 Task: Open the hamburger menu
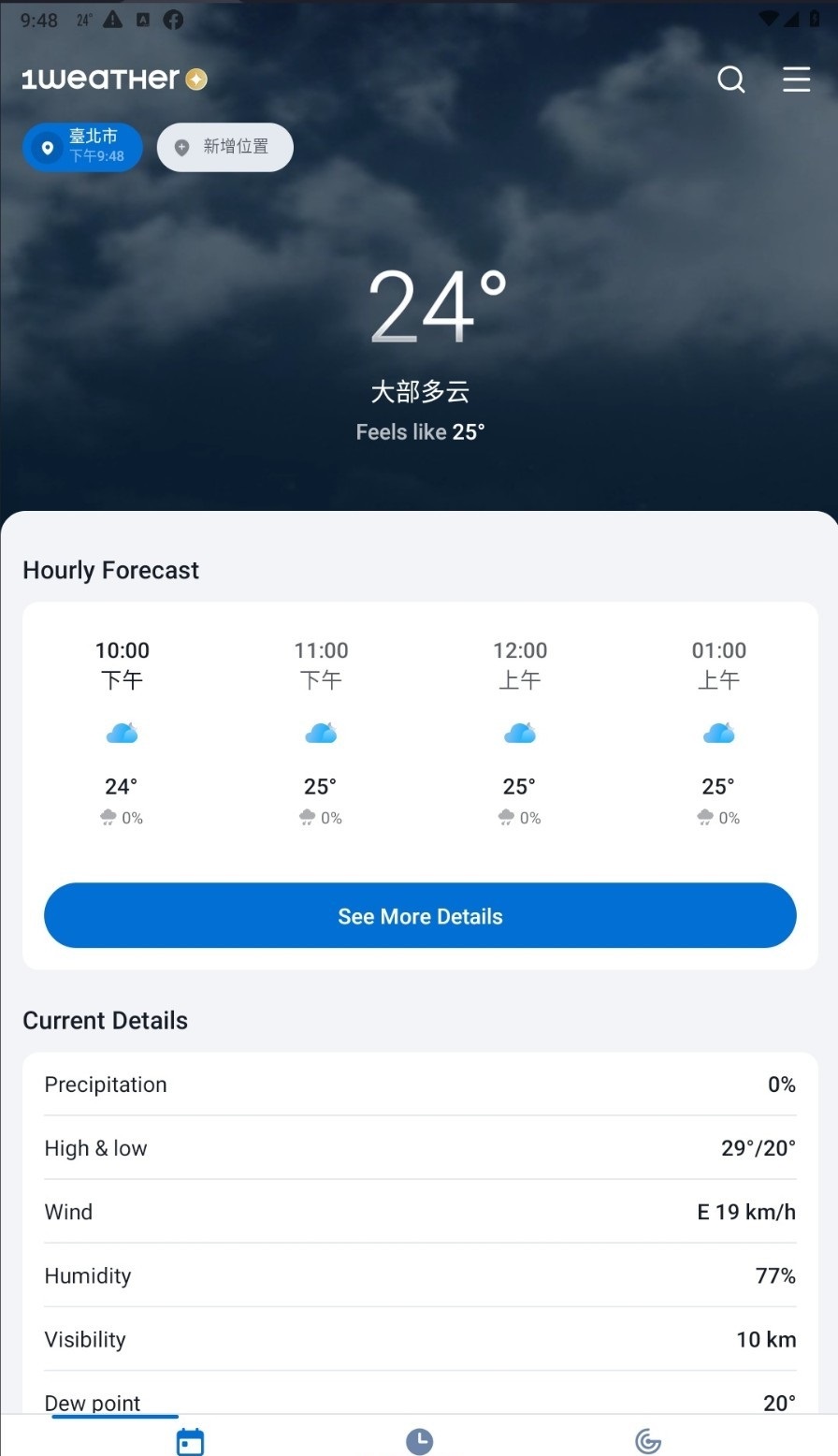click(x=796, y=80)
